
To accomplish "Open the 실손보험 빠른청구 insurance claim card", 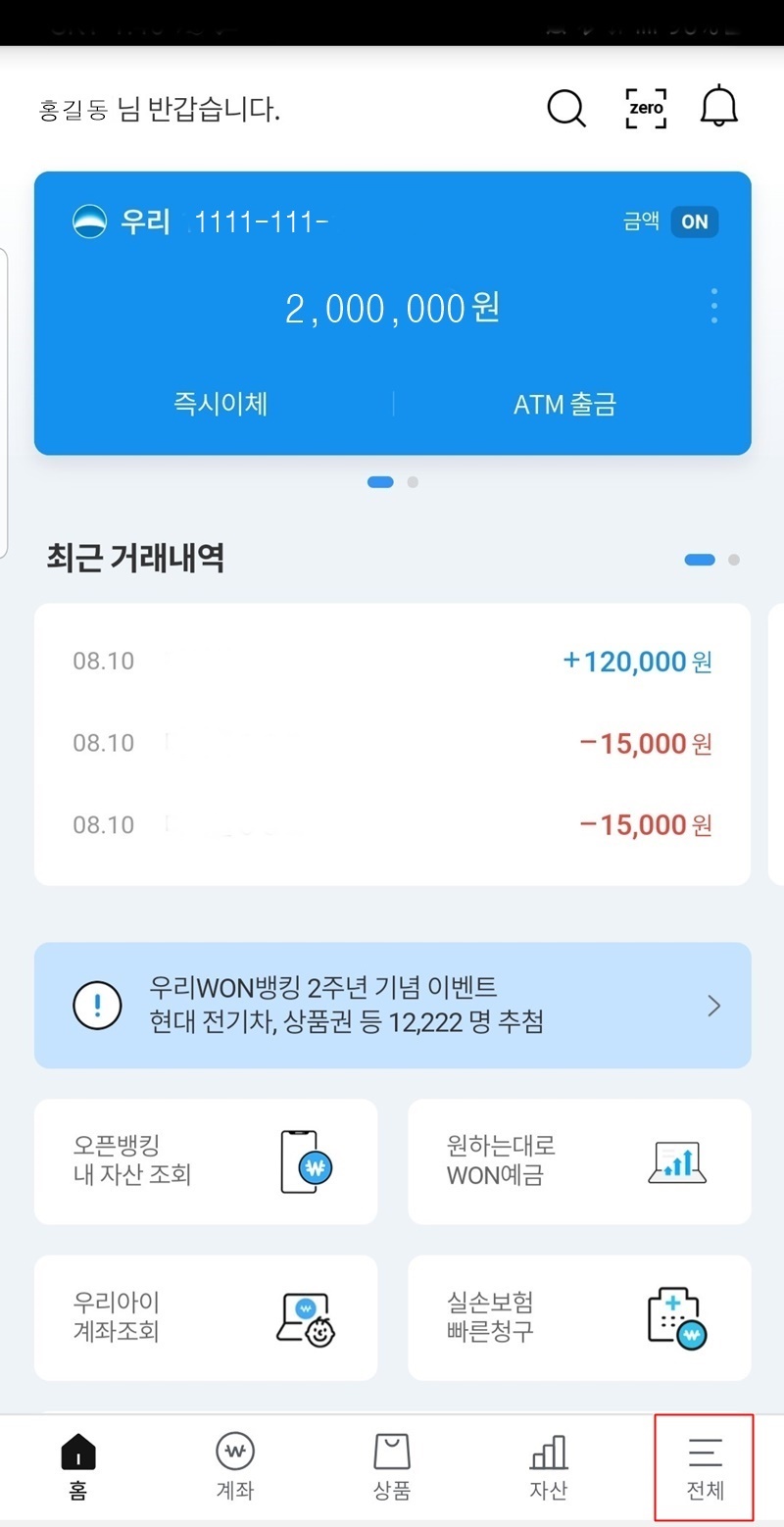I will coord(579,1317).
